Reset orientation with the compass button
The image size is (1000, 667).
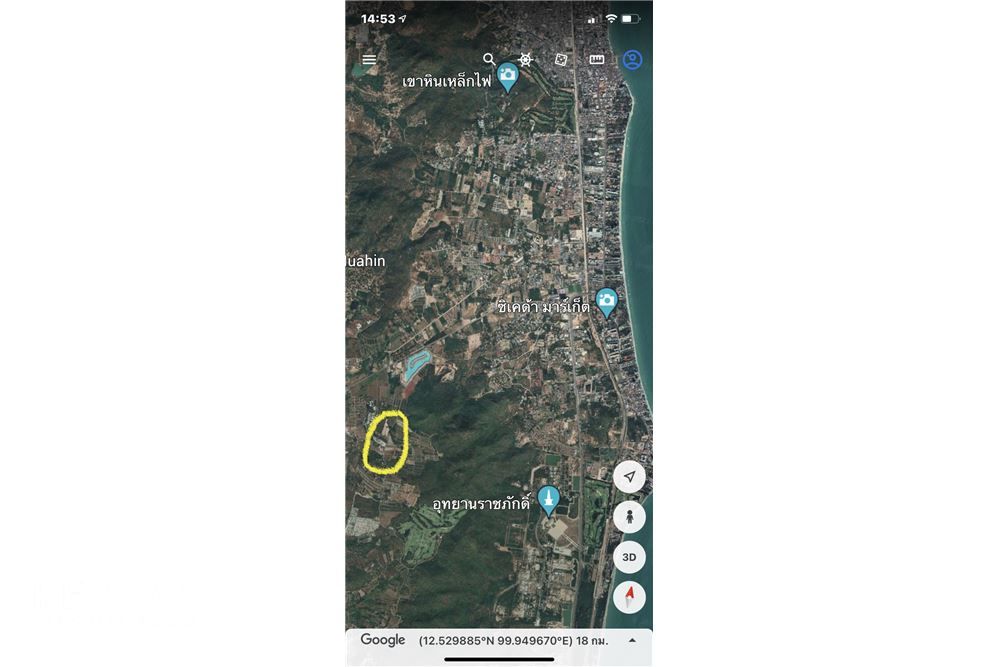tap(629, 597)
